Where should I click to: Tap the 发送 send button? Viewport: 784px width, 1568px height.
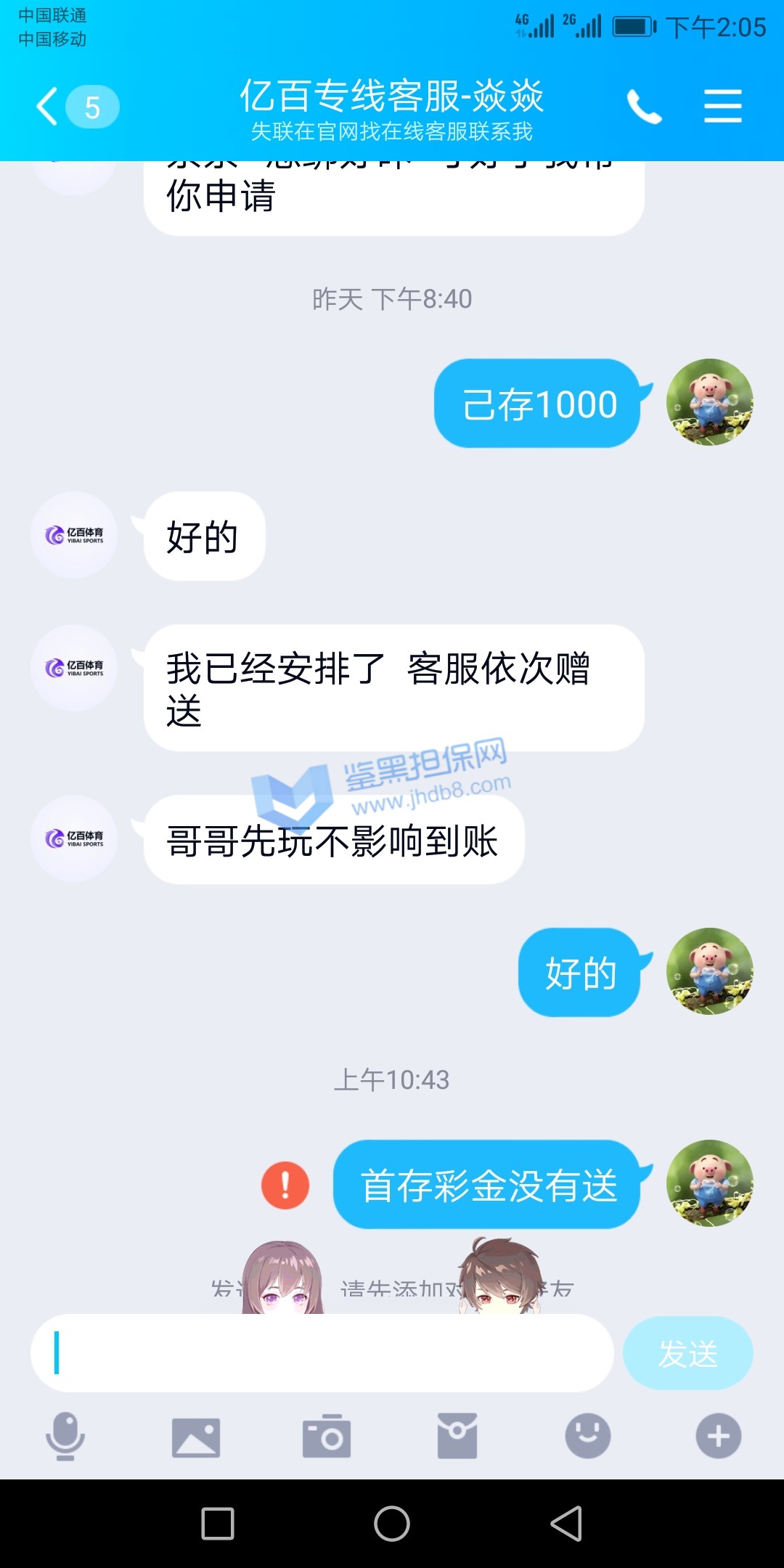pos(687,1353)
